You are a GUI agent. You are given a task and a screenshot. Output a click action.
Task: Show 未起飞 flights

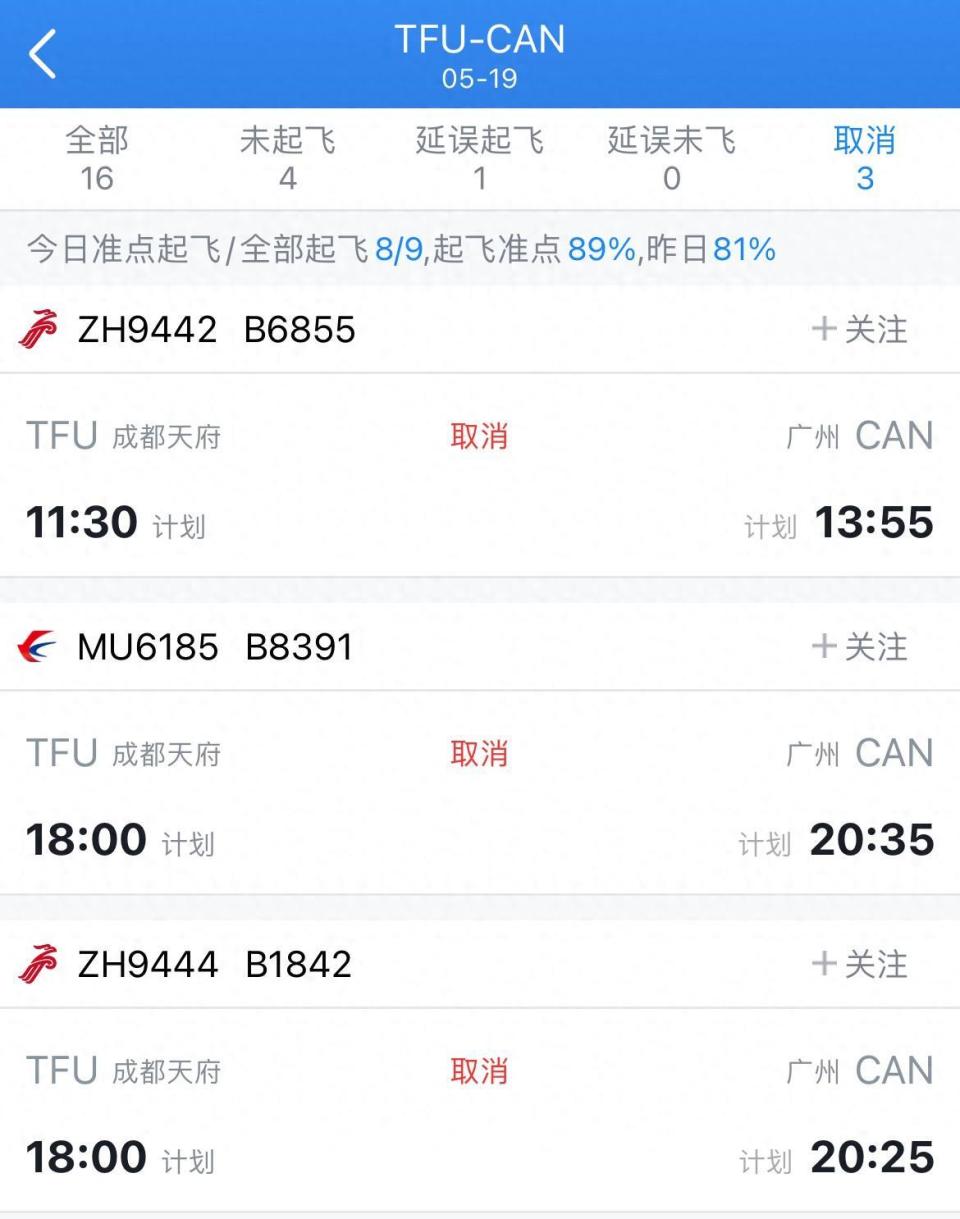click(x=287, y=158)
